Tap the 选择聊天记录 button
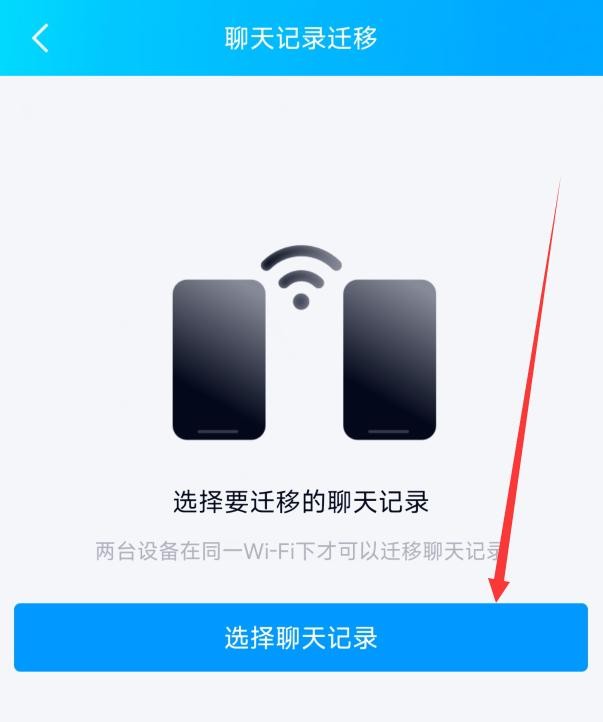The height and width of the screenshot is (722, 603). tap(301, 638)
